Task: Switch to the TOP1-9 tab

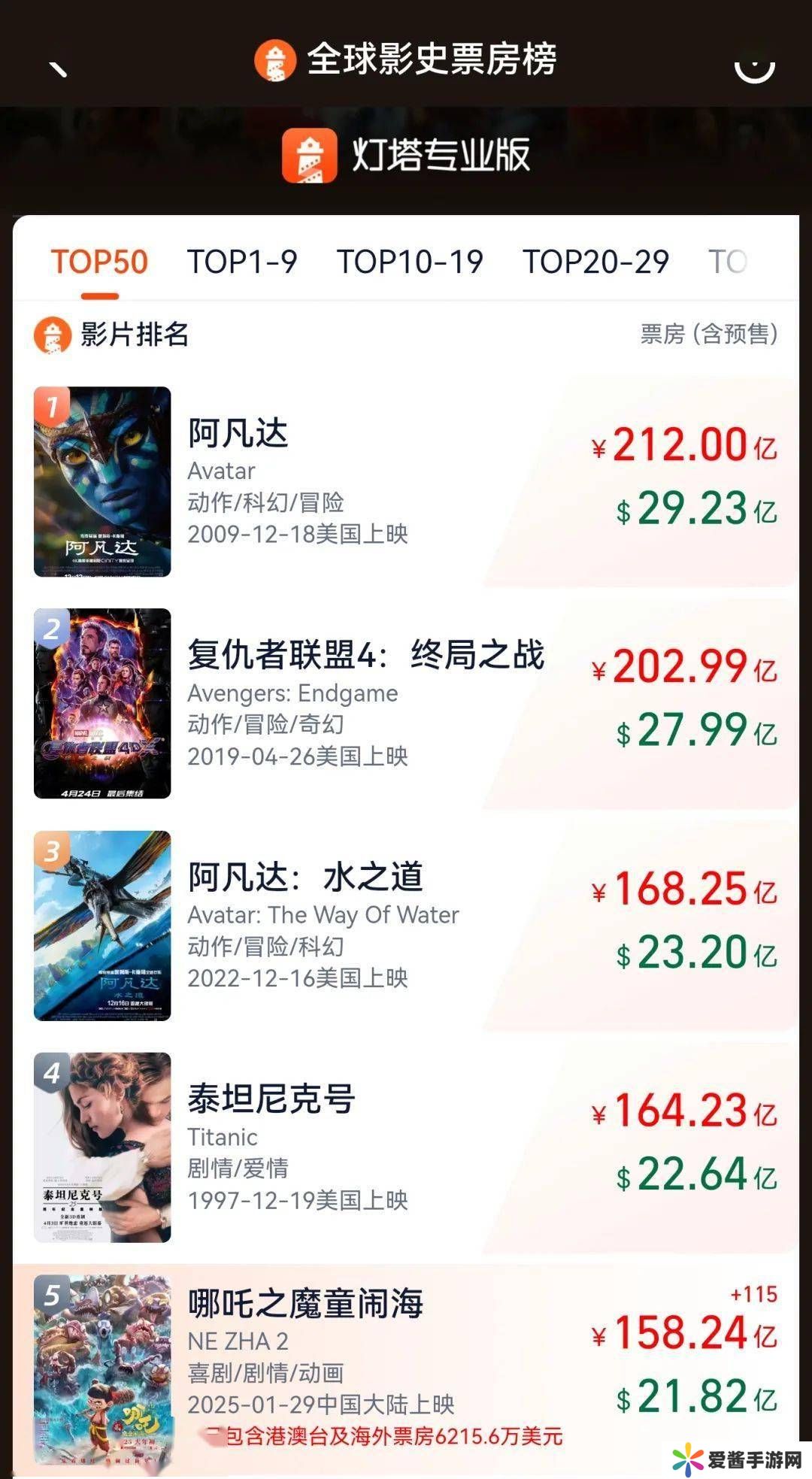Action: click(x=242, y=262)
